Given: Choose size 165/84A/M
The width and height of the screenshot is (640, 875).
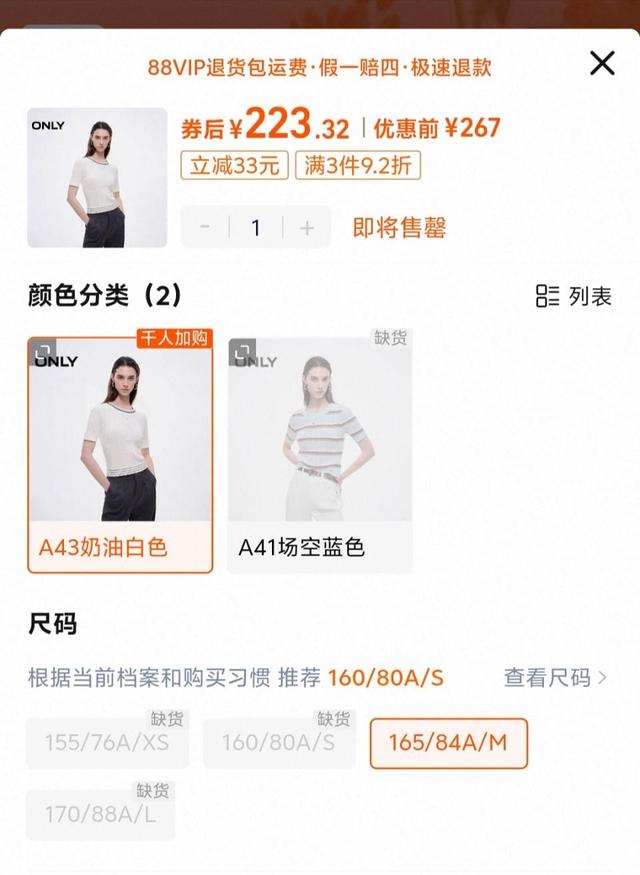Looking at the screenshot, I should tap(448, 743).
